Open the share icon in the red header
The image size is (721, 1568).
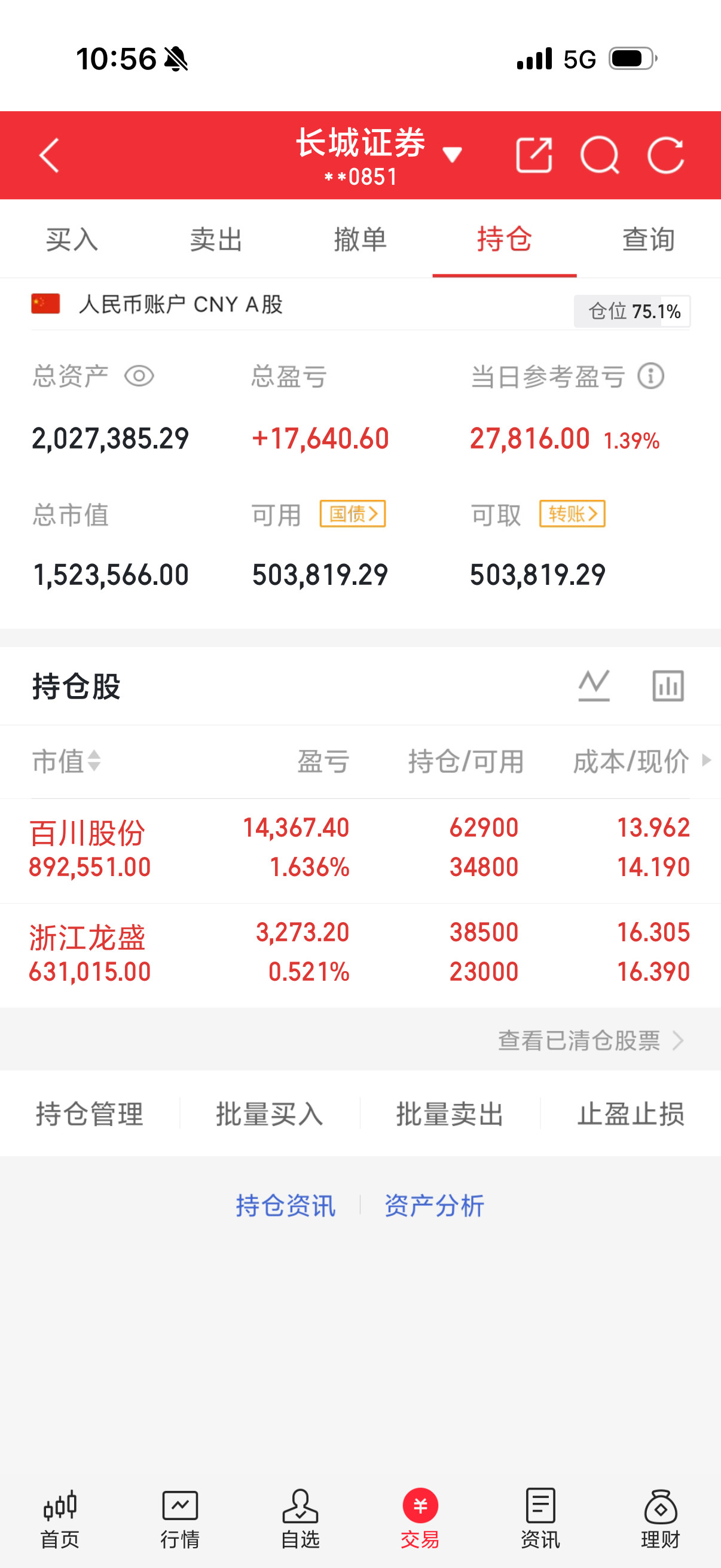tap(535, 156)
